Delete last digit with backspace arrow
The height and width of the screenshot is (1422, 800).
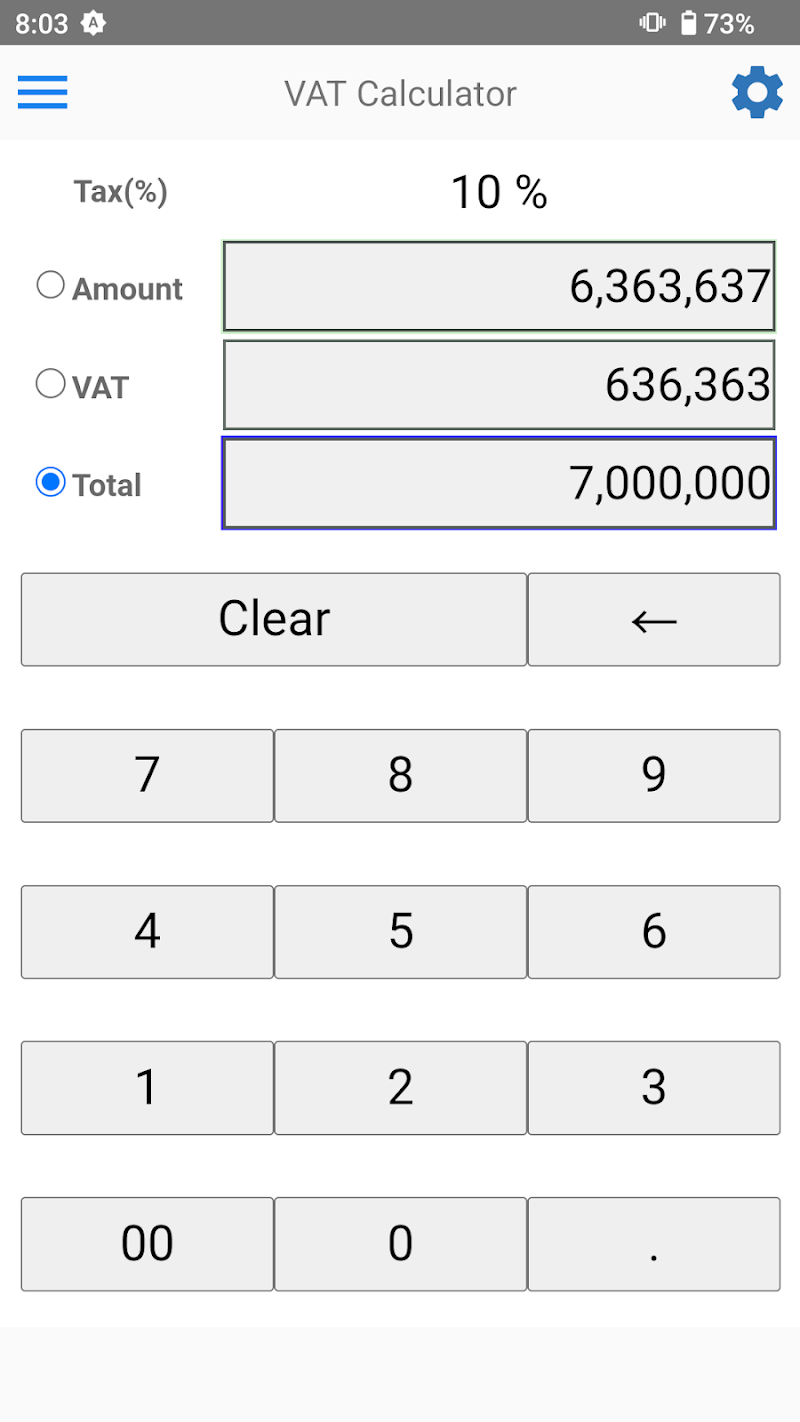654,619
